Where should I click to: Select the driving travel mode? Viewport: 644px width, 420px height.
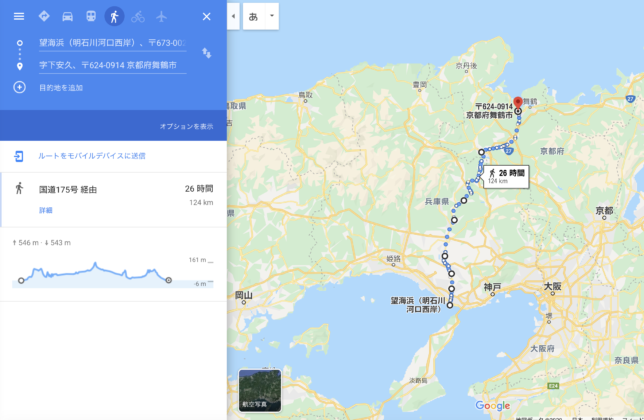click(67, 16)
